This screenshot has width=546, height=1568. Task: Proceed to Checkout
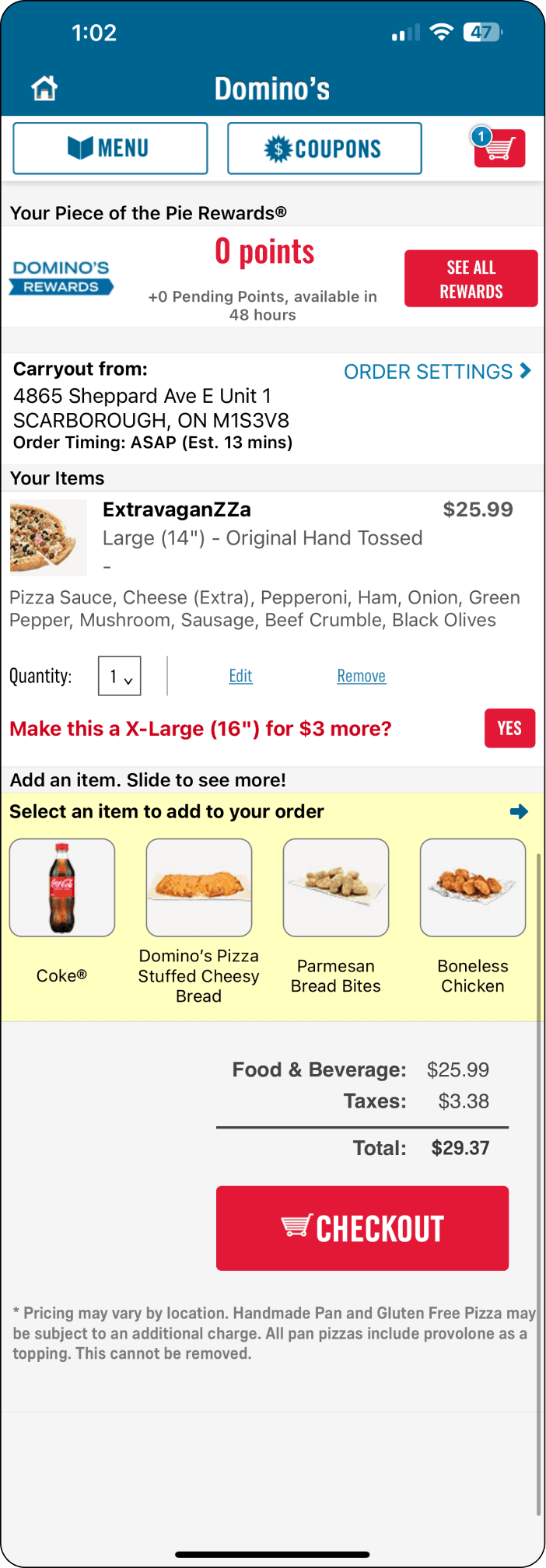click(362, 1228)
